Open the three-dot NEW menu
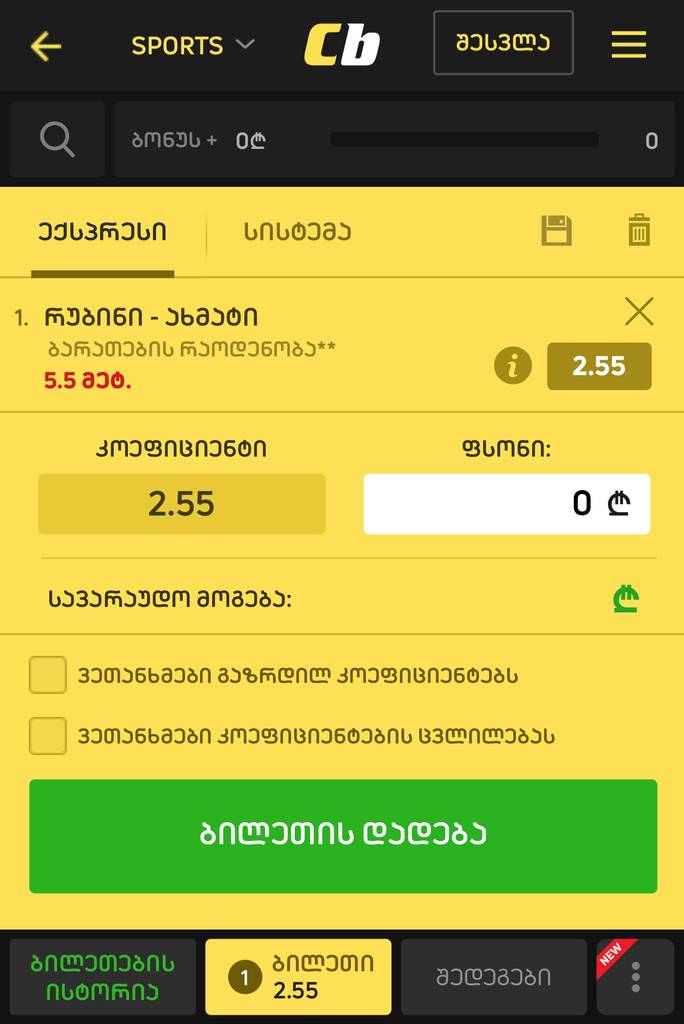The height and width of the screenshot is (1024, 684). 635,977
